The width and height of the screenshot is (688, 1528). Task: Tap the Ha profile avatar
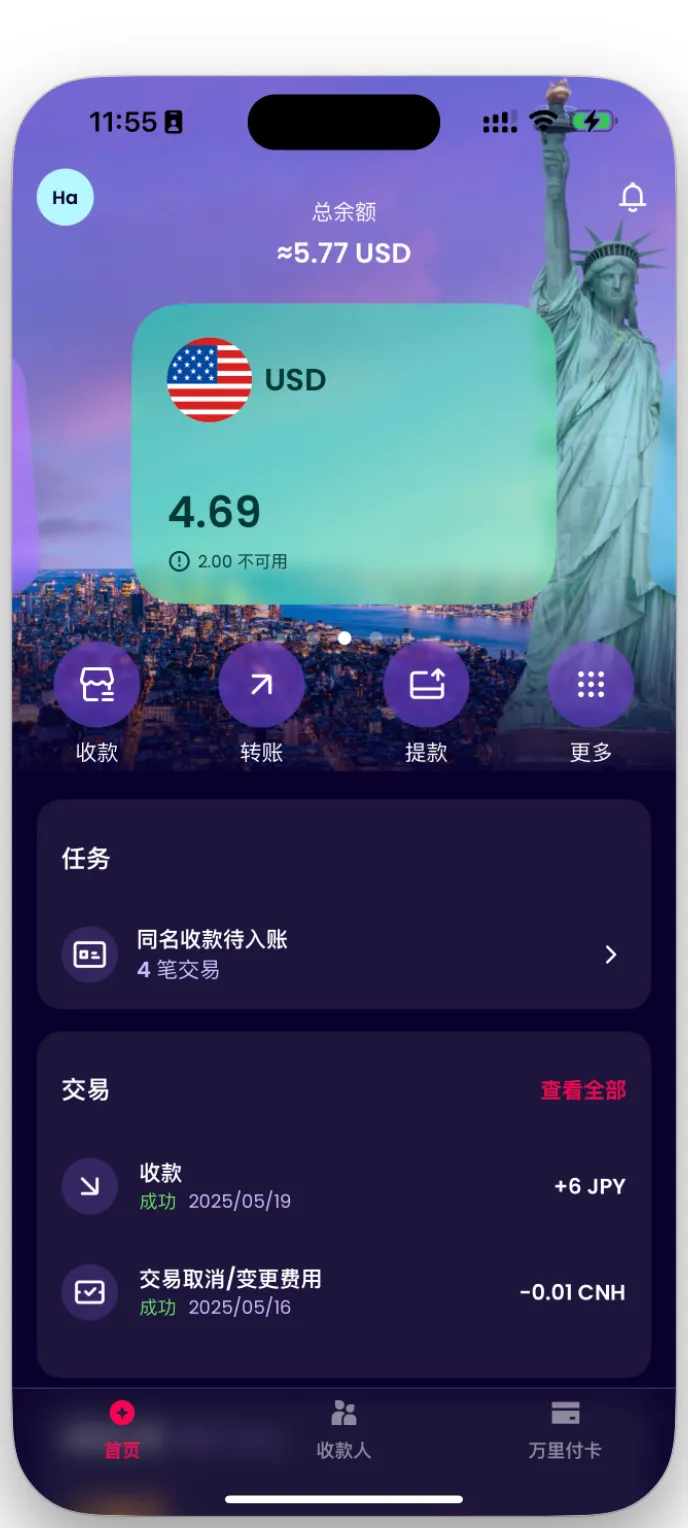point(65,197)
